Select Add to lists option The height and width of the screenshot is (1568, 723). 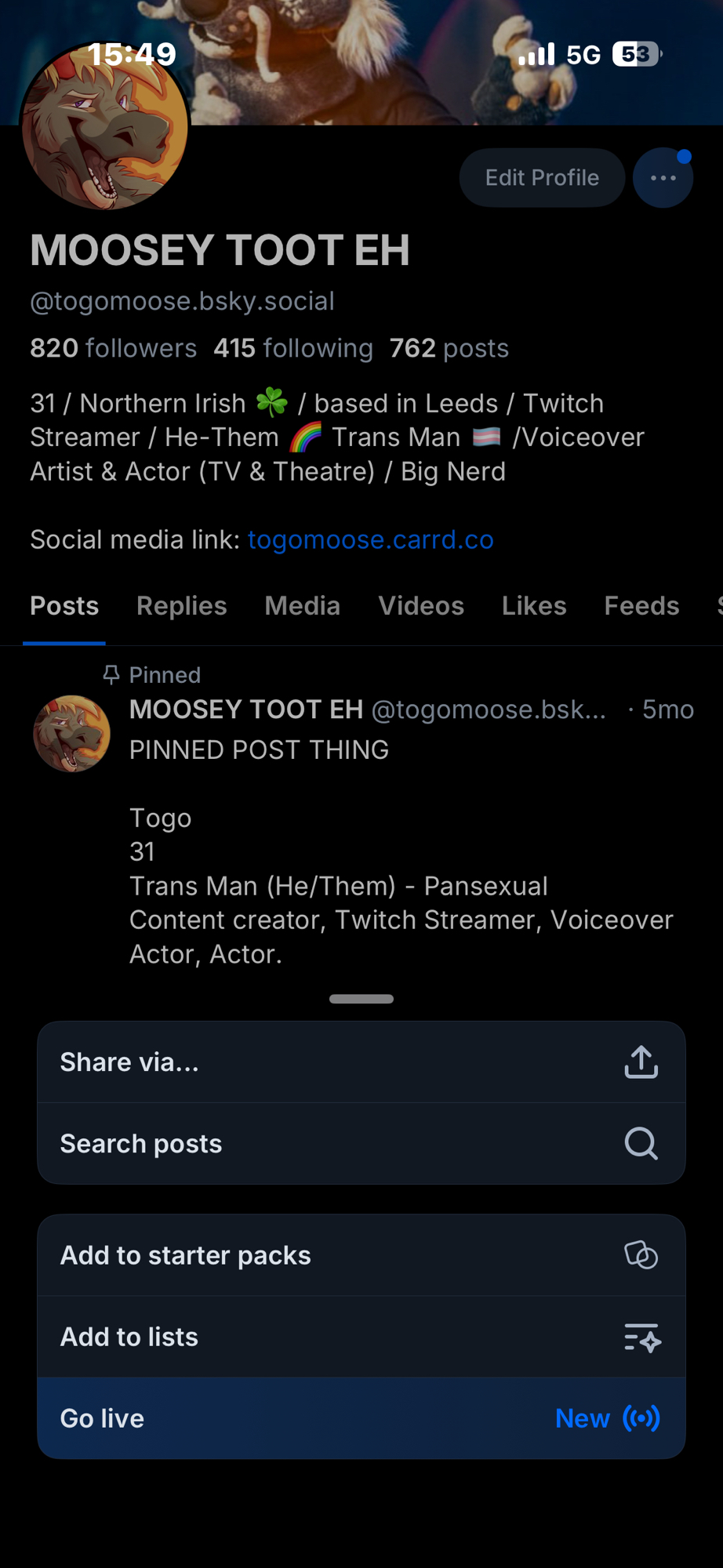point(361,1337)
